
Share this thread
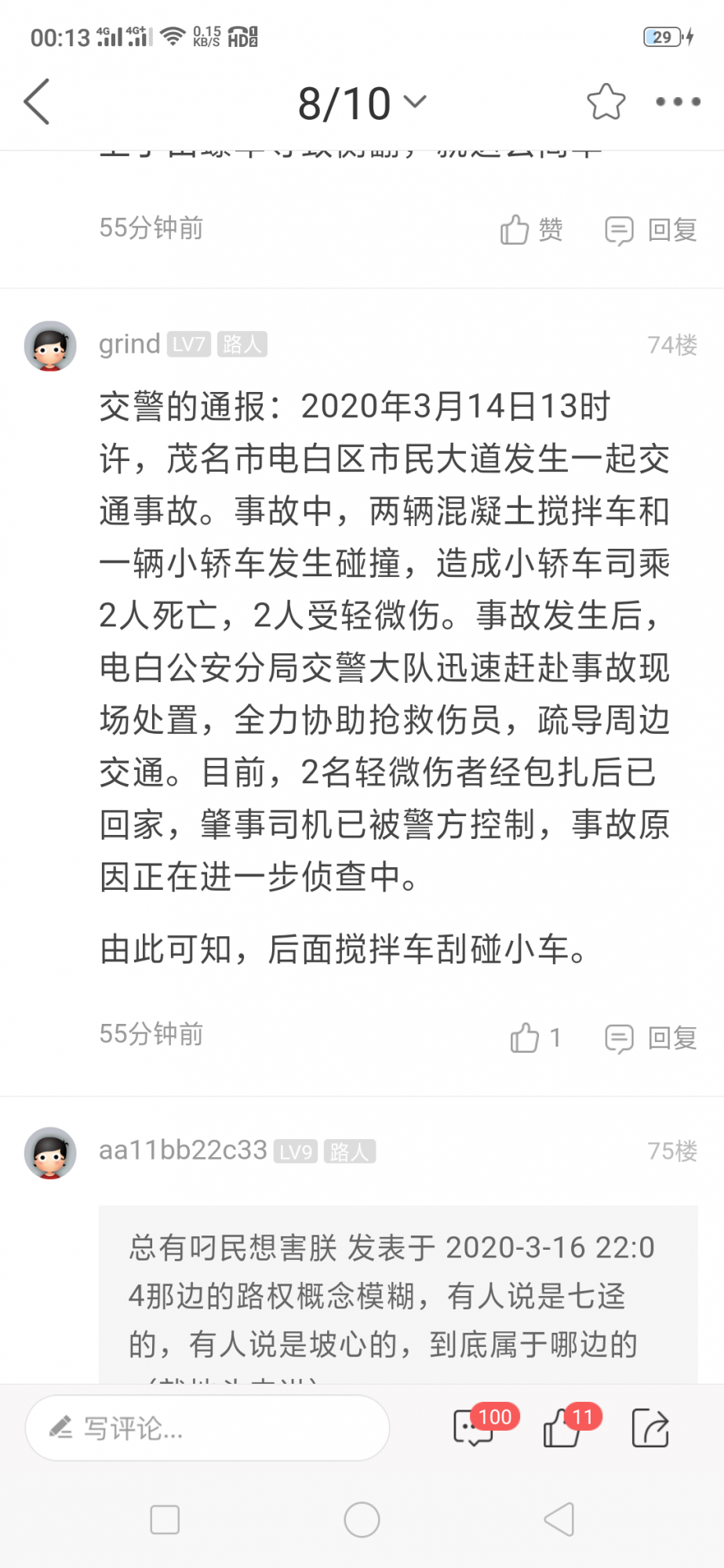(650, 1428)
